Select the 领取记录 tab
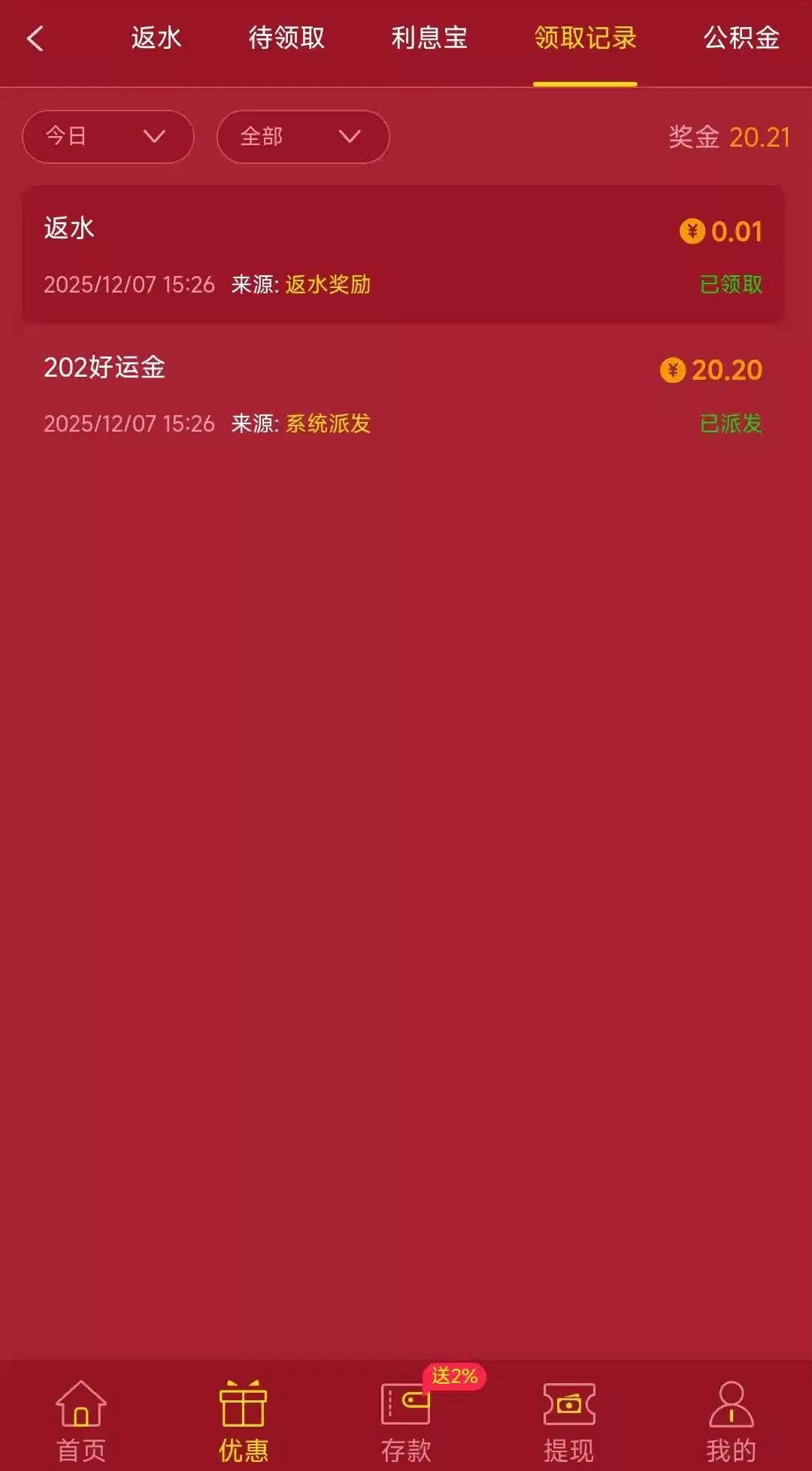Viewport: 812px width, 1471px height. click(585, 39)
